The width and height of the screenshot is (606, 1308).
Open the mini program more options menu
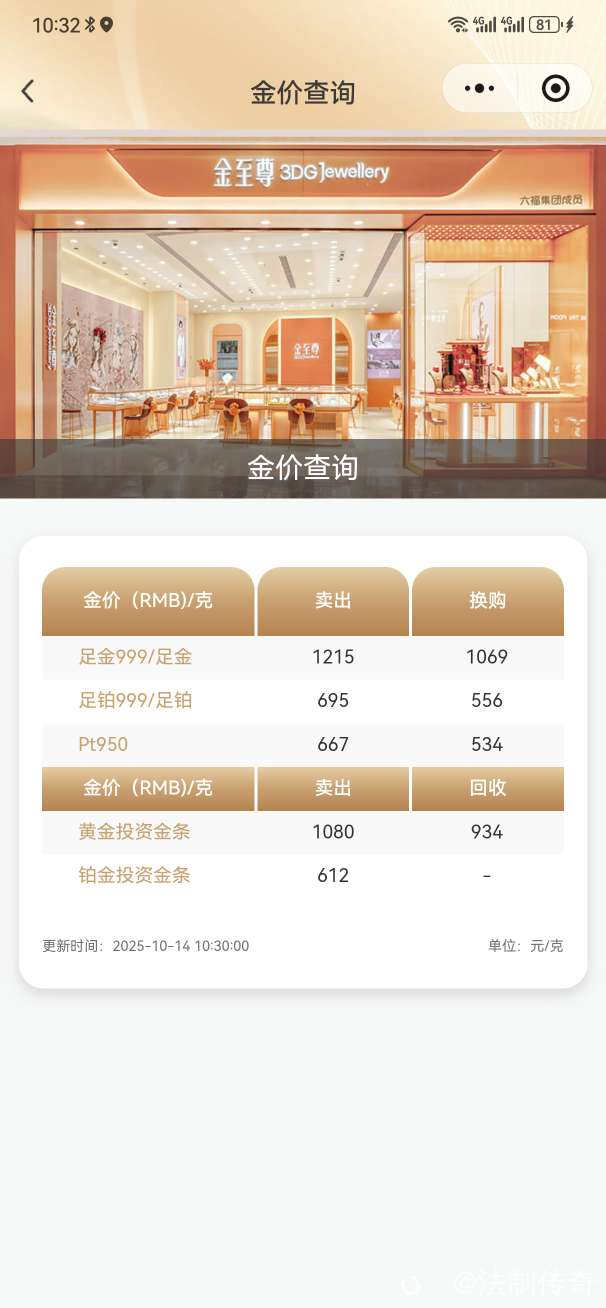point(480,89)
